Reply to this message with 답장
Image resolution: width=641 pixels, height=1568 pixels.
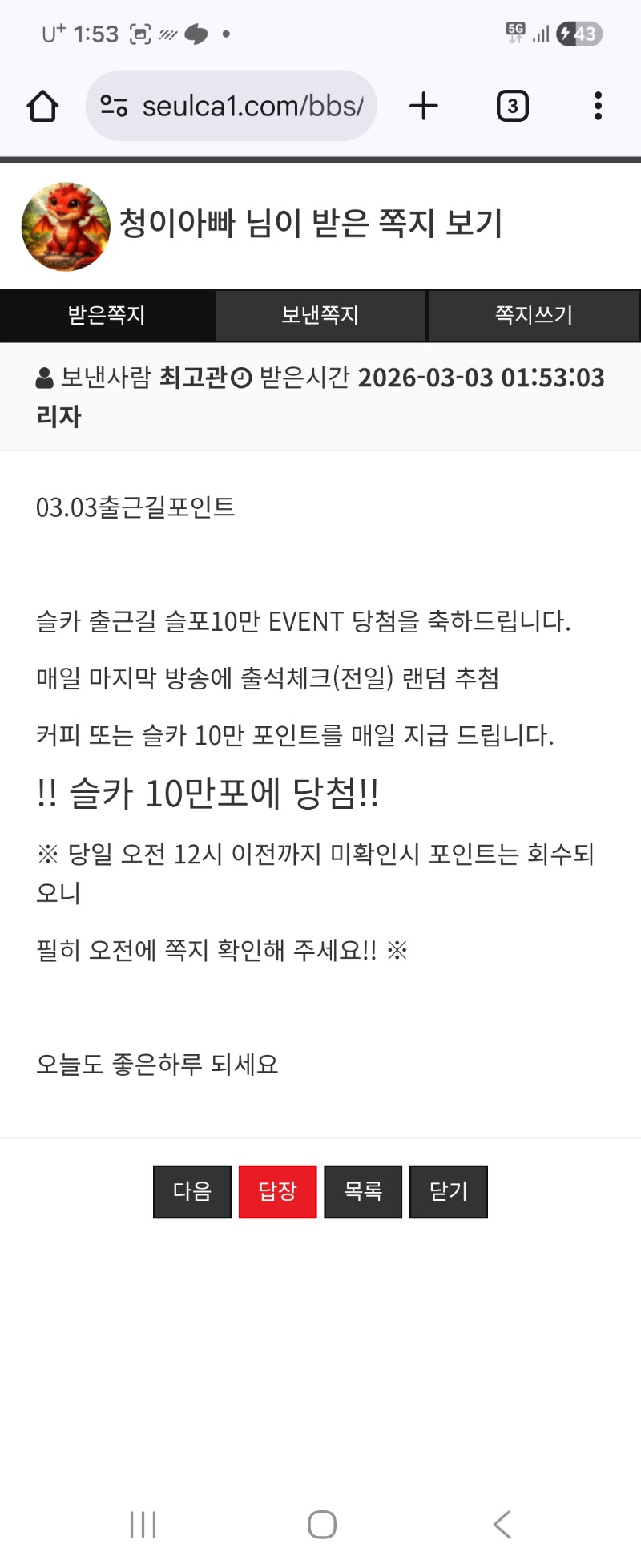277,1191
